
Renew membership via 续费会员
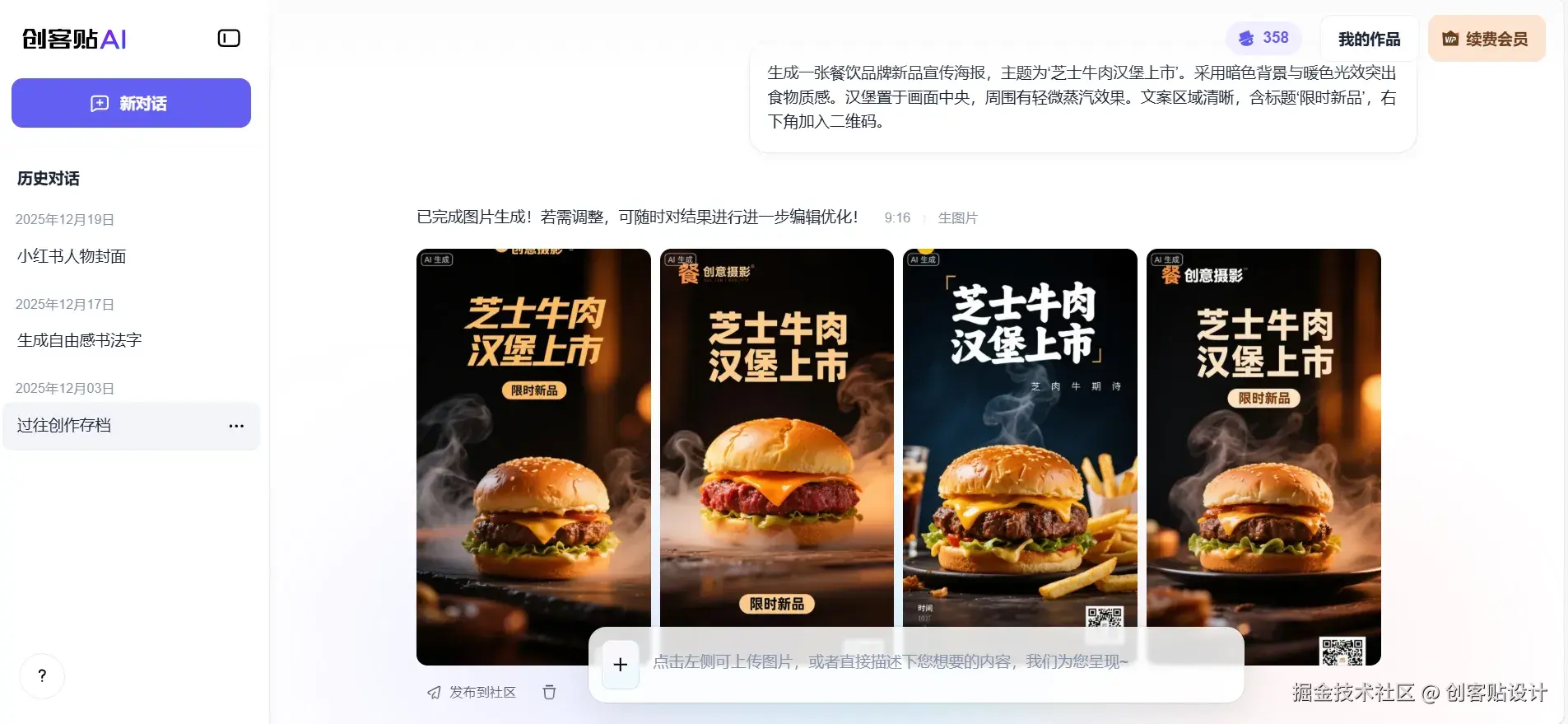point(1487,39)
